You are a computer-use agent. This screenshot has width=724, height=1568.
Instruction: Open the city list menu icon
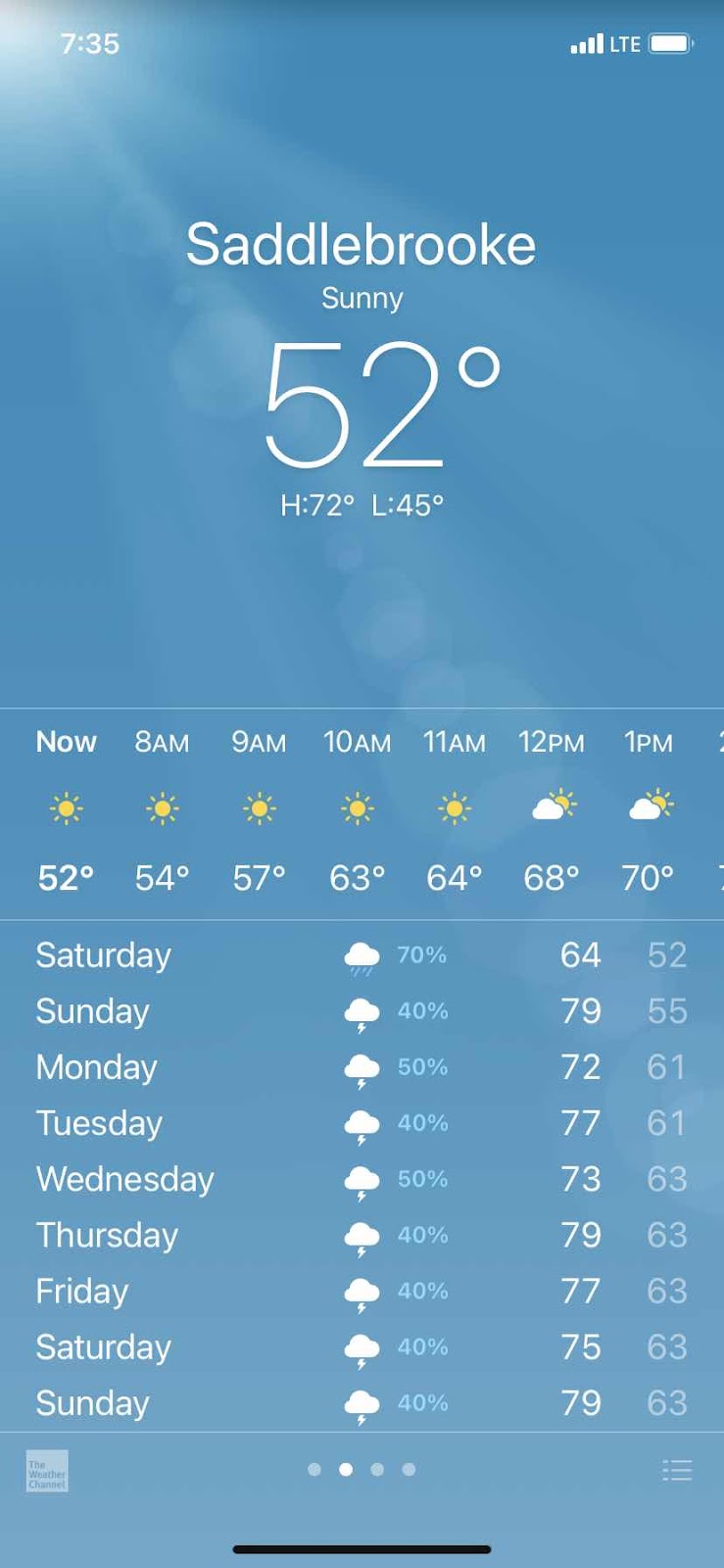coord(677,1470)
